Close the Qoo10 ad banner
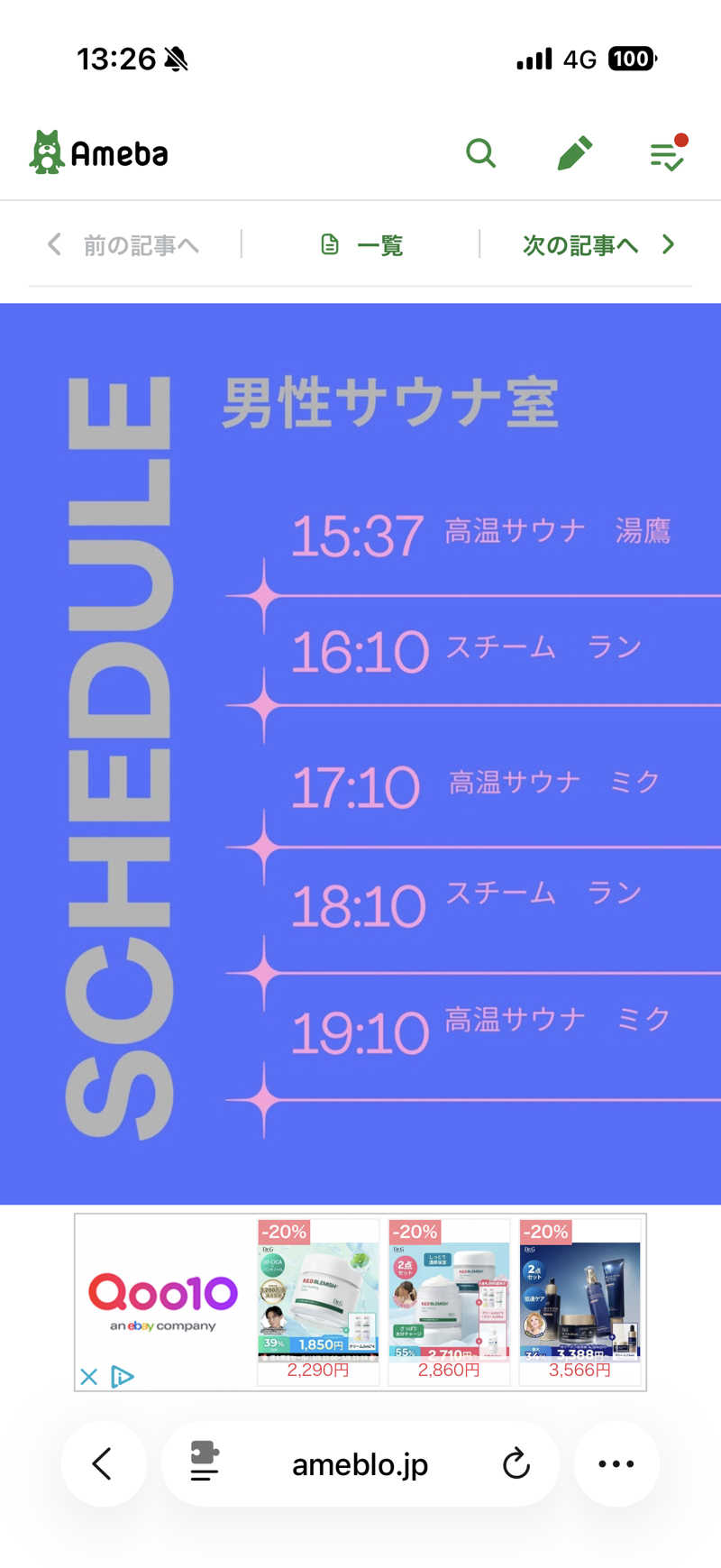Image resolution: width=721 pixels, height=1568 pixels. [88, 1377]
